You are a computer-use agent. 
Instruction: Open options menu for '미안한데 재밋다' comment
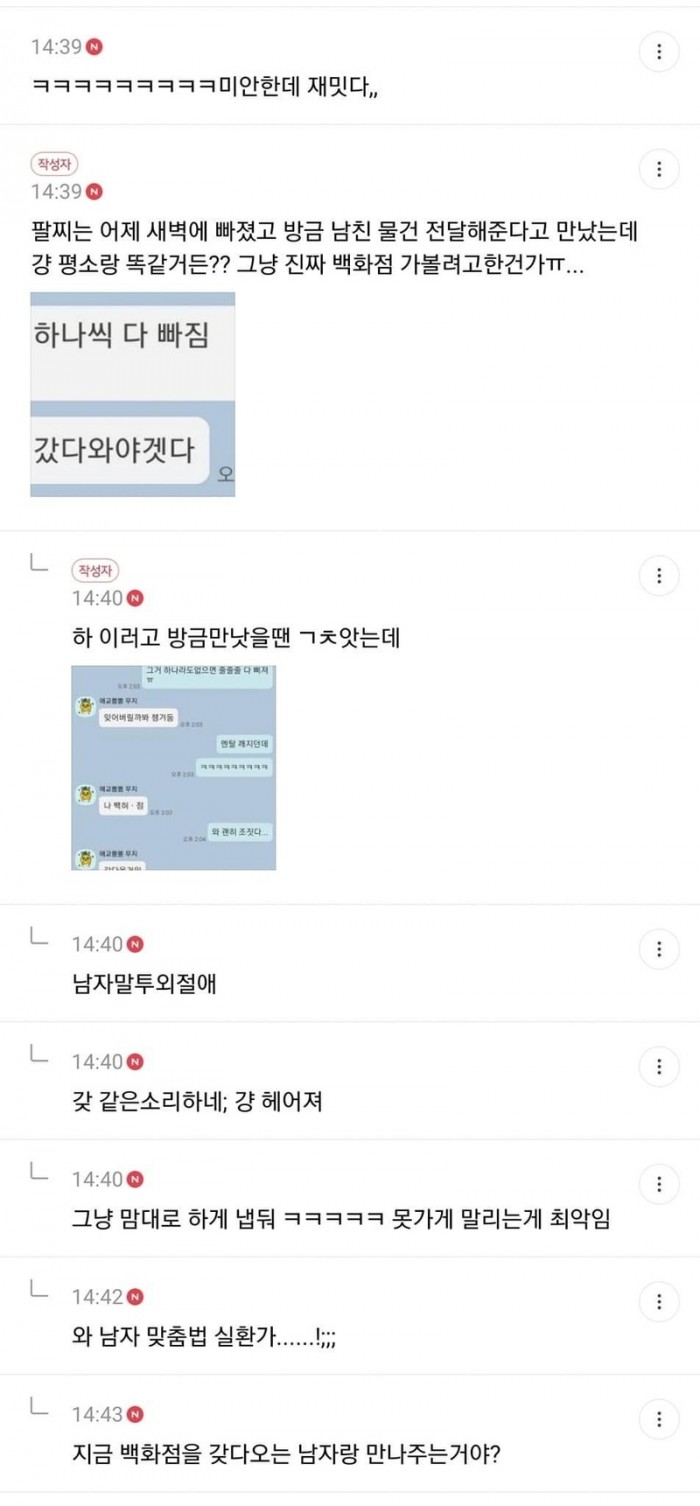(x=658, y=51)
